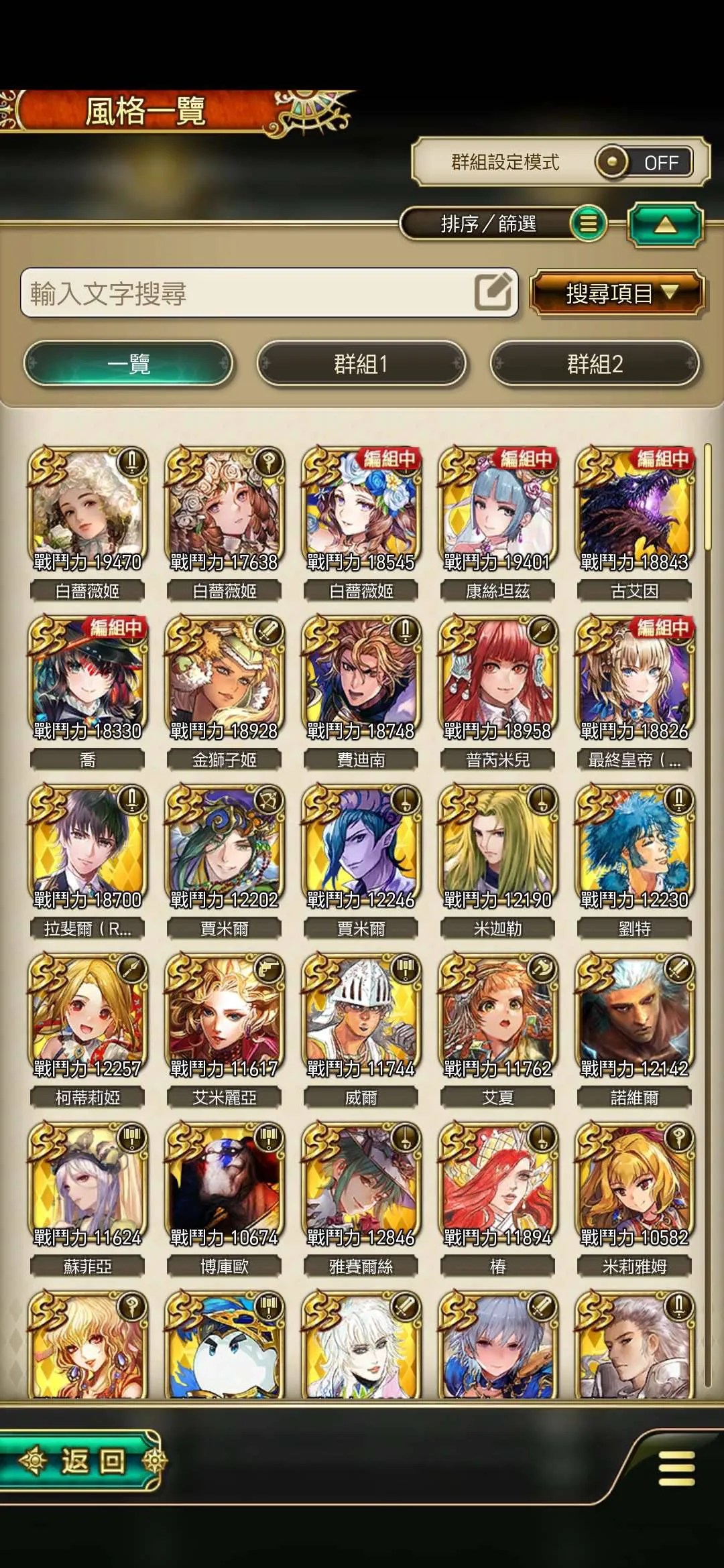Select the 金獅子姬 style card
This screenshot has width=724, height=1568.
(224, 678)
